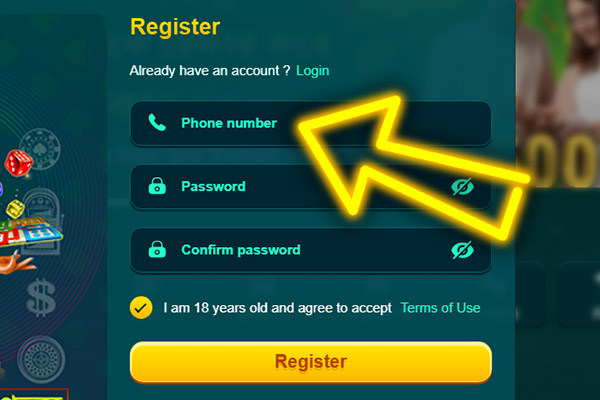Uncheck the 18 years old agreement
Screen dimensions: 600x400
tap(141, 307)
